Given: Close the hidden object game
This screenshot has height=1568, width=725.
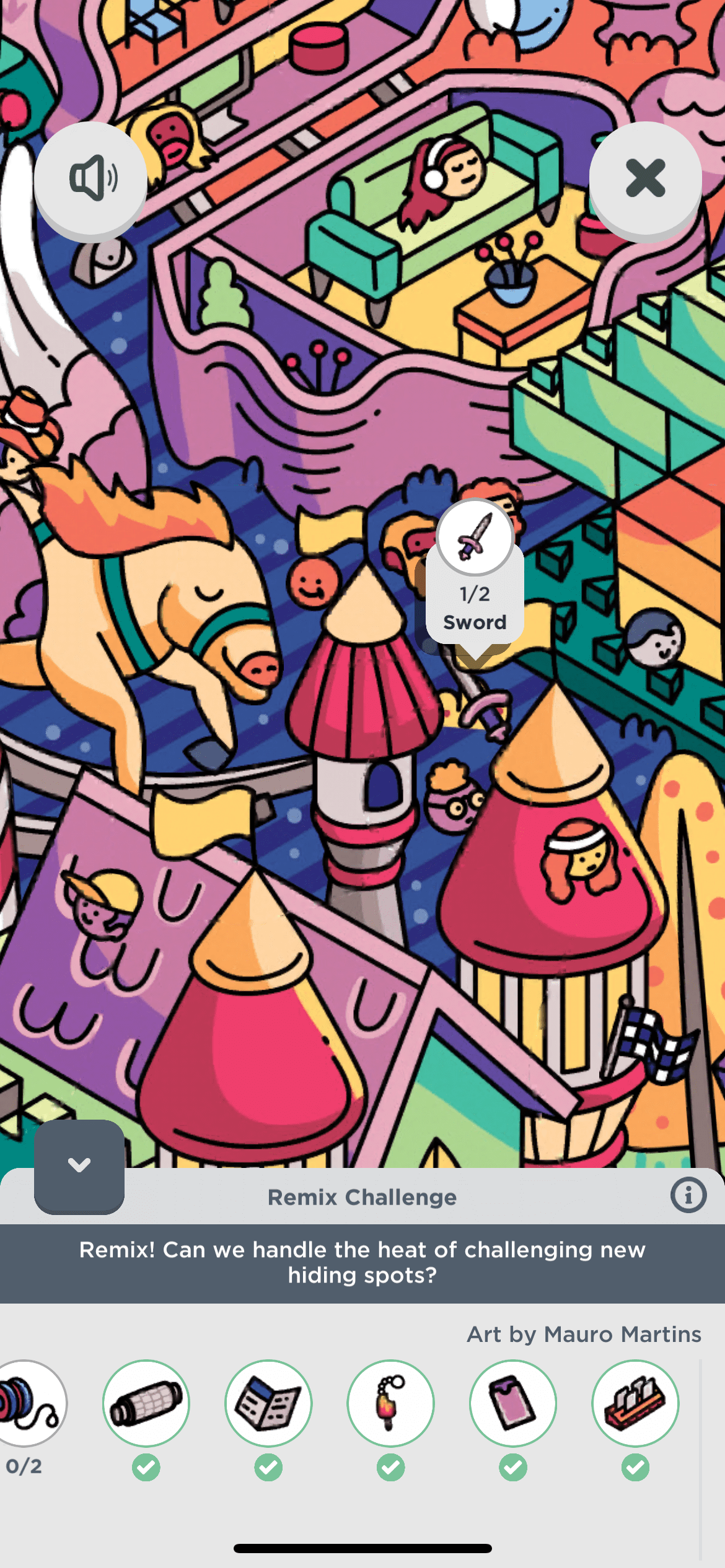Looking at the screenshot, I should point(645,178).
